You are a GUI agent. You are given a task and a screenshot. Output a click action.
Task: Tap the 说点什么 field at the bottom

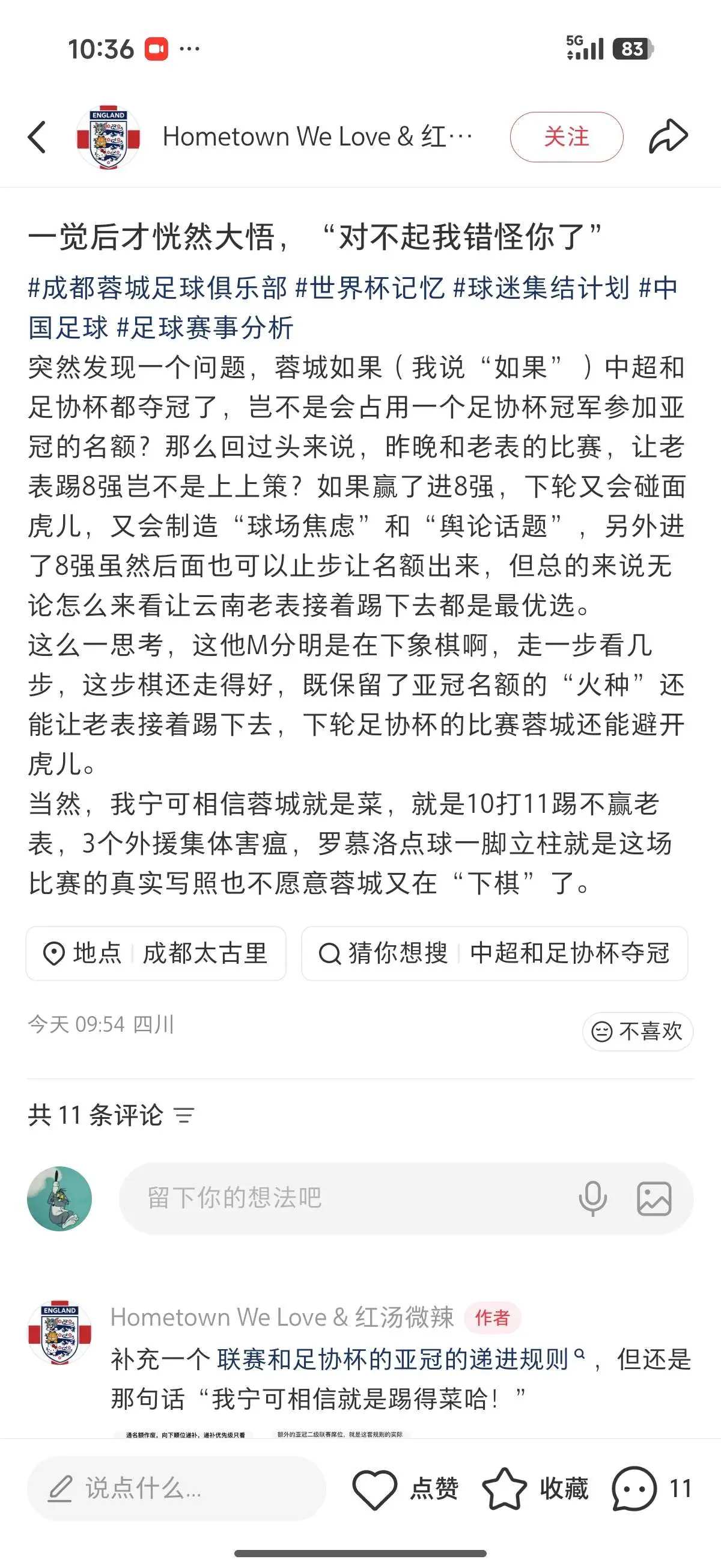[x=177, y=1488]
